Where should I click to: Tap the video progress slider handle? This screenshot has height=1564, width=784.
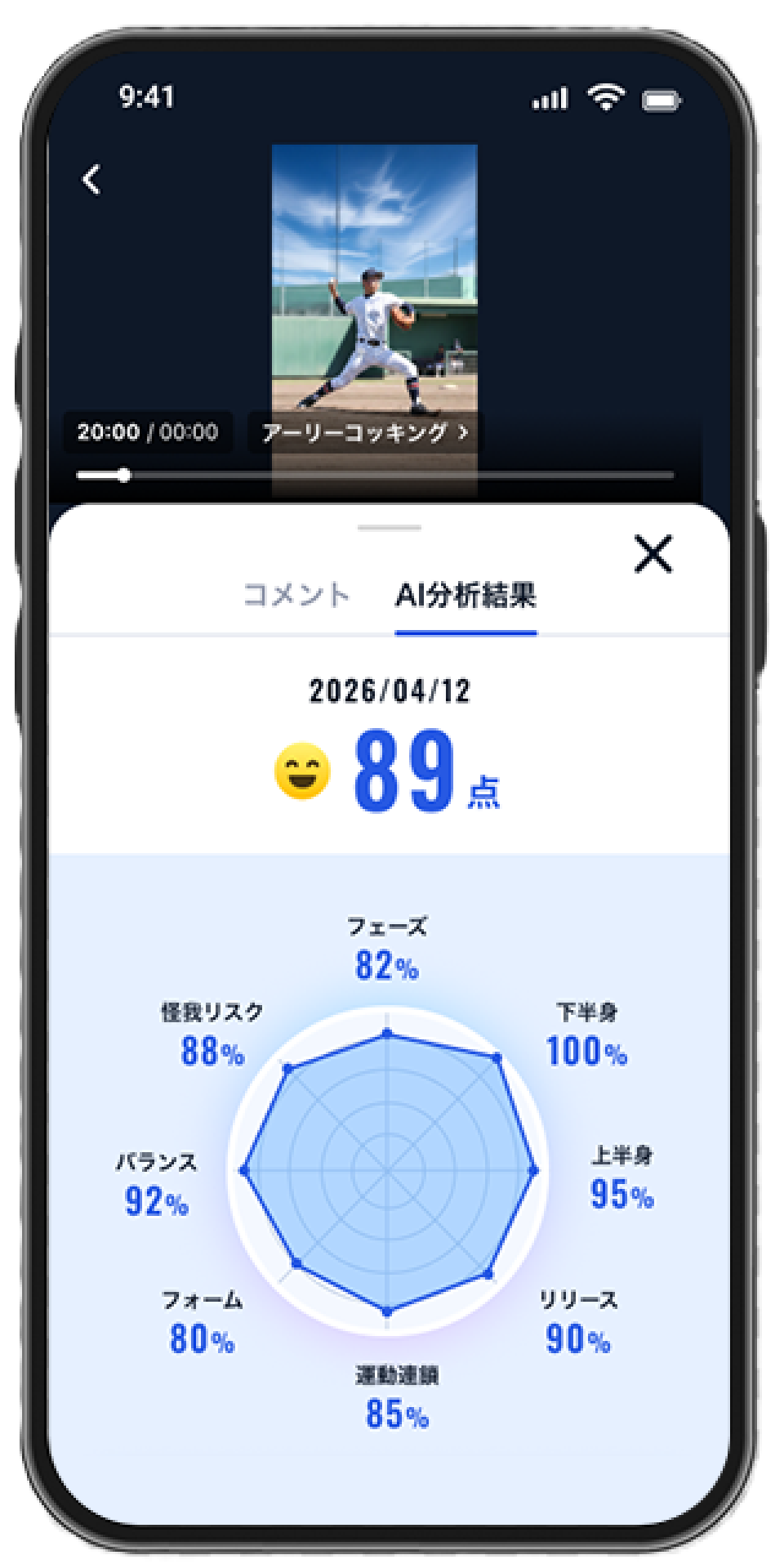tap(122, 473)
